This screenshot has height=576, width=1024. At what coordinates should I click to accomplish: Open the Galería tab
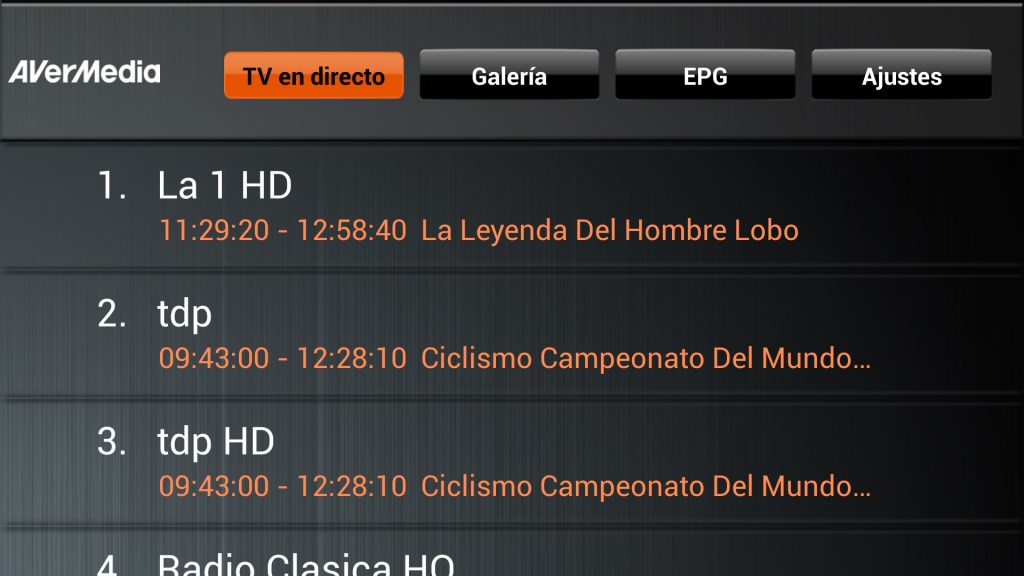tap(509, 76)
